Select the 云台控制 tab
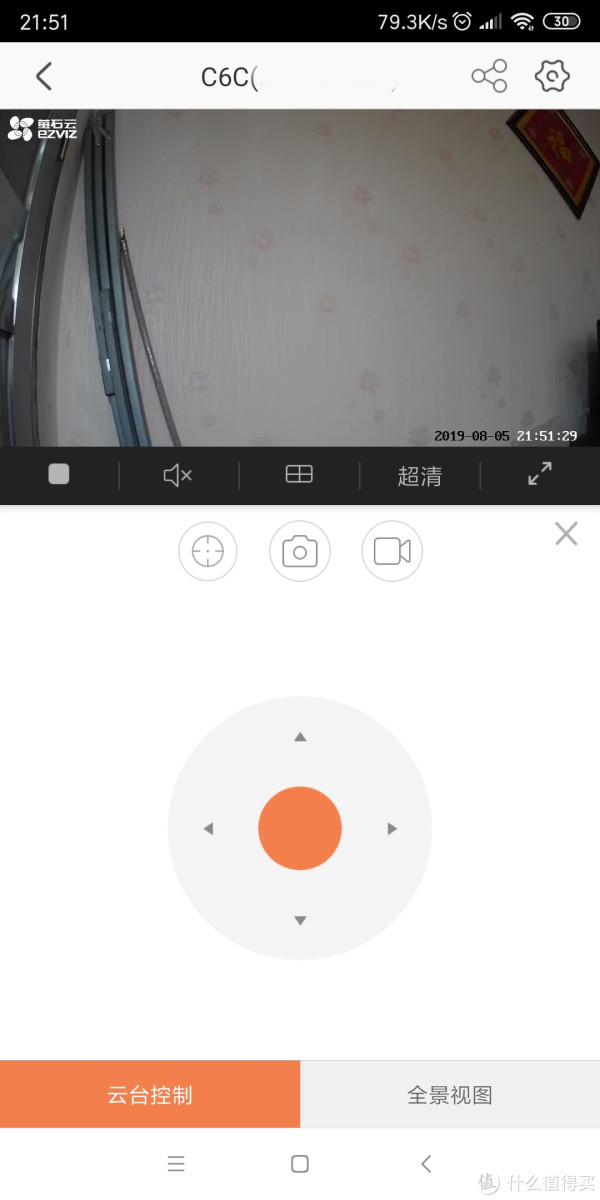This screenshot has width=600, height=1200. [150, 1095]
